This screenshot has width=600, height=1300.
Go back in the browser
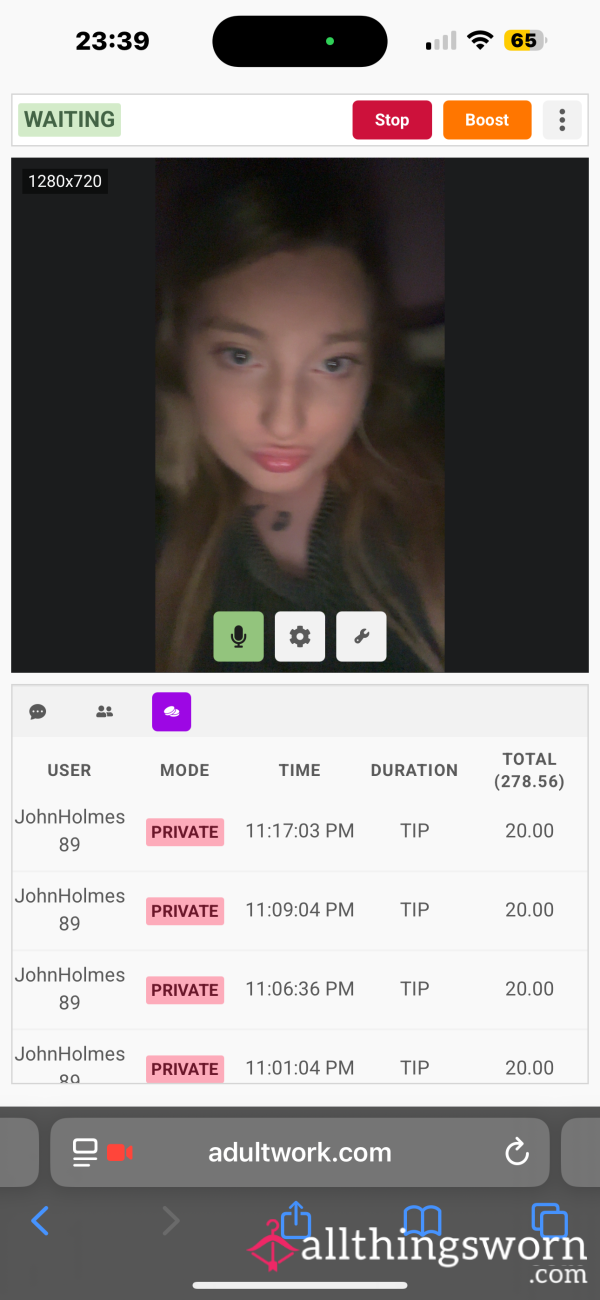pyautogui.click(x=40, y=1220)
